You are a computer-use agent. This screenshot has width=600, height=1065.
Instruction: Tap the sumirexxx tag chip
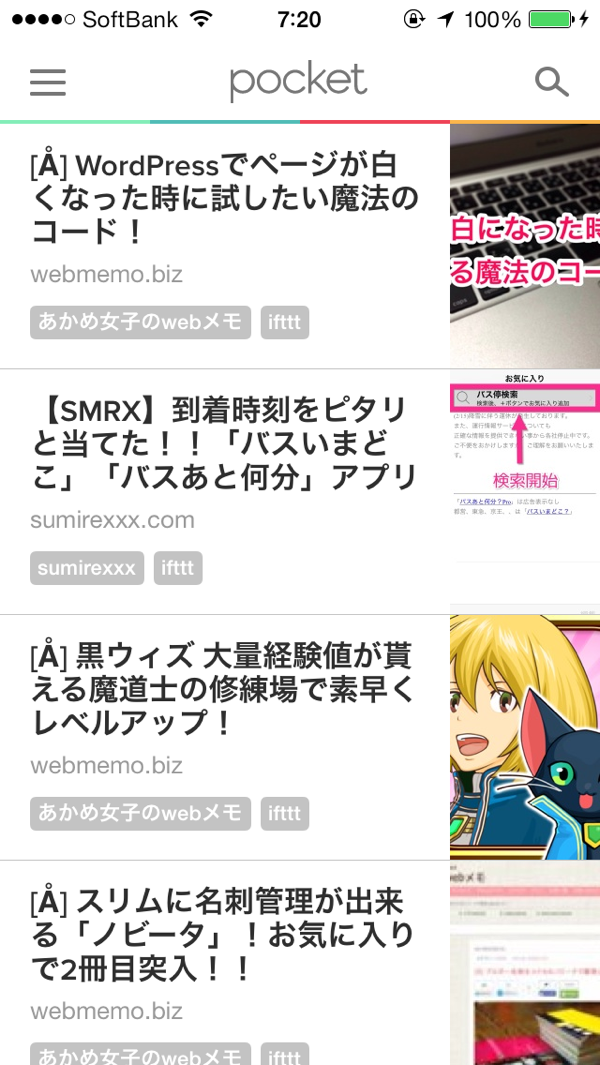[87, 568]
